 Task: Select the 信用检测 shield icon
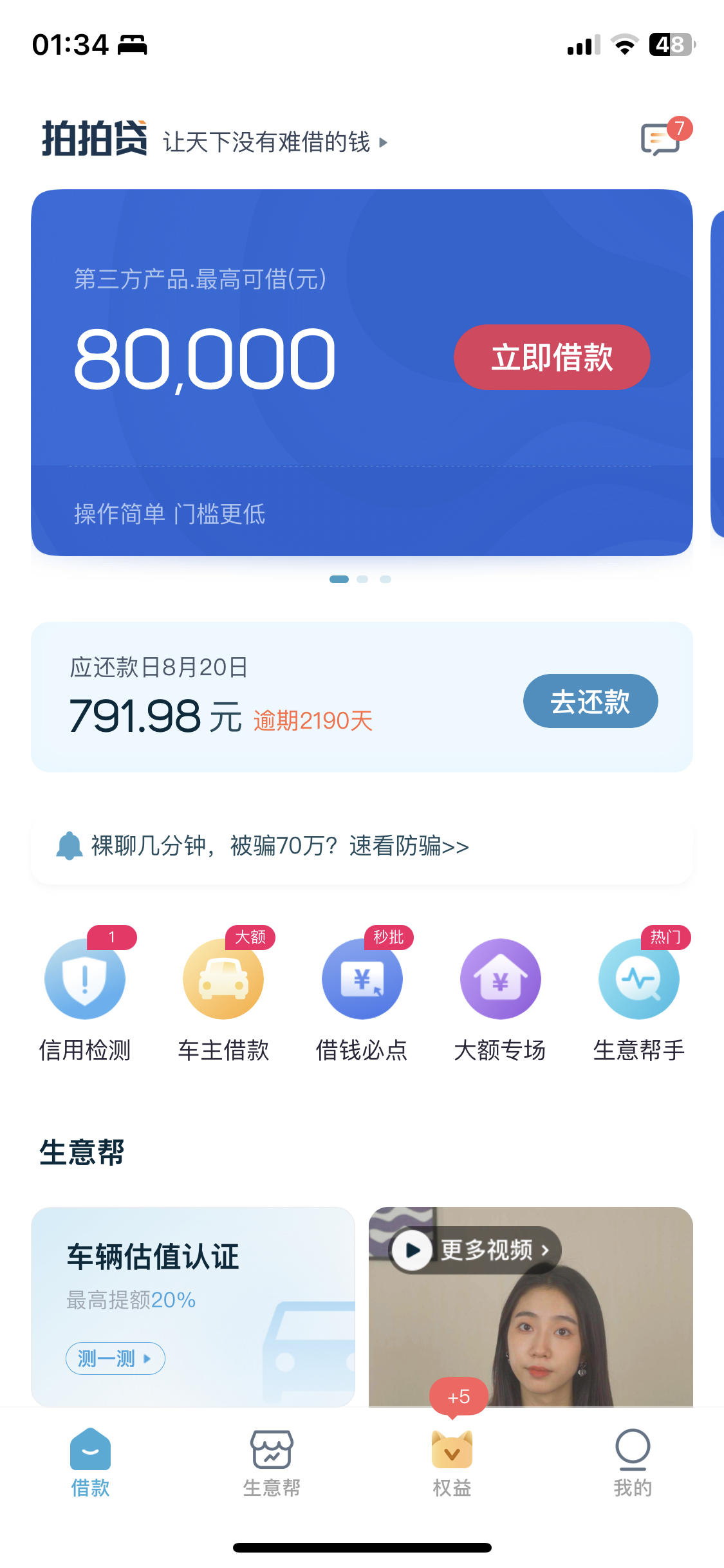(86, 979)
